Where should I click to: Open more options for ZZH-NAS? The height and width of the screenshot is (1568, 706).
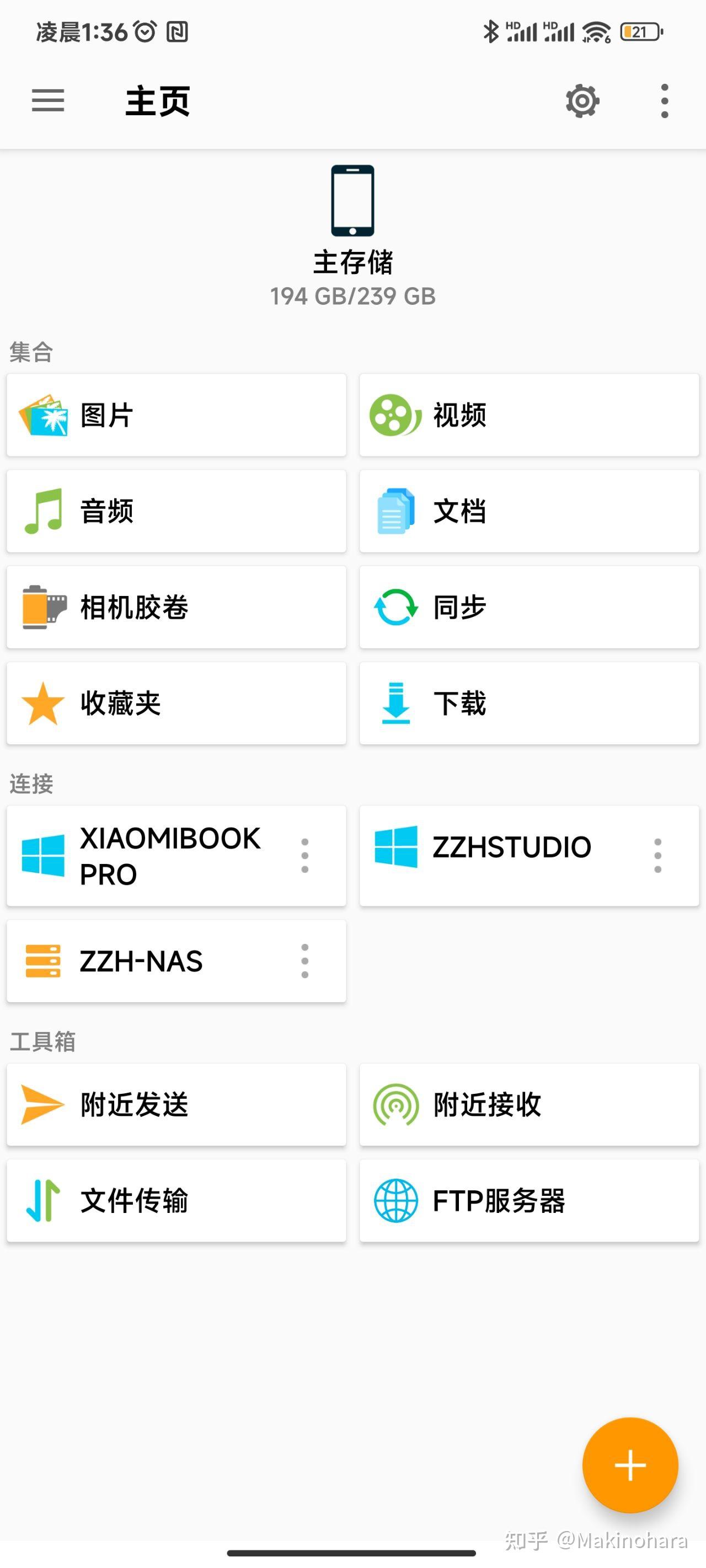(x=304, y=961)
